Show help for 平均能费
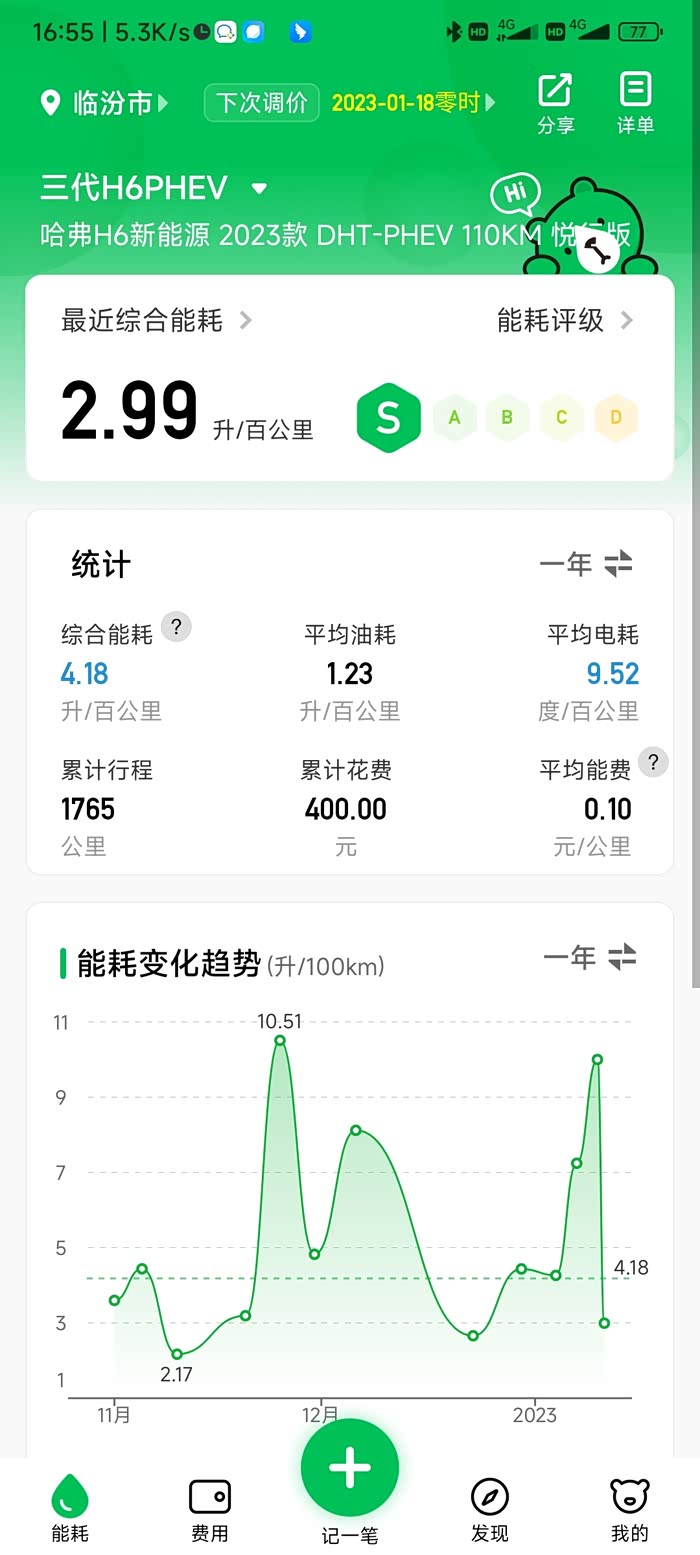This screenshot has width=700, height=1555. [653, 762]
